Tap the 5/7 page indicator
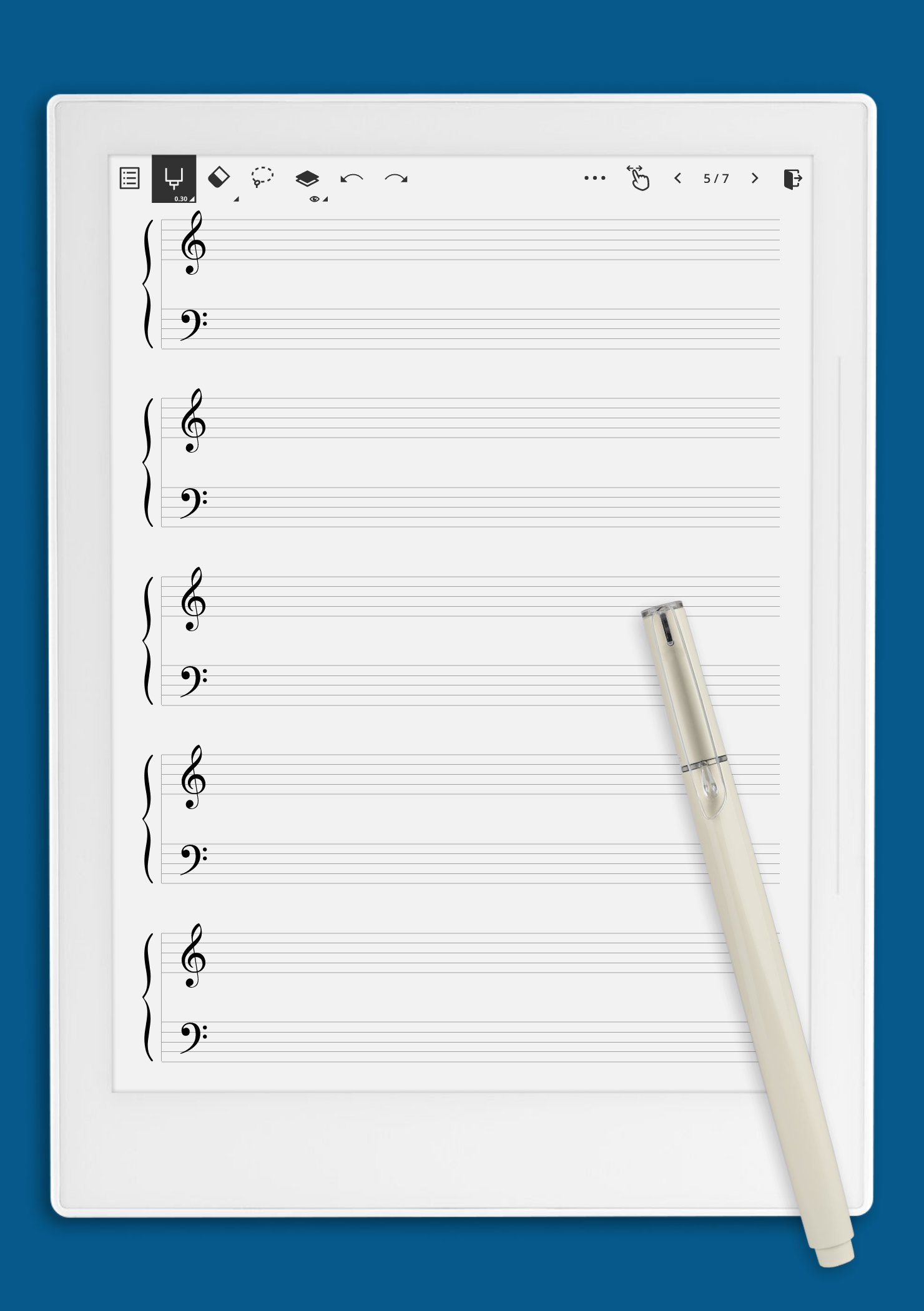The image size is (924, 1311). tap(717, 179)
